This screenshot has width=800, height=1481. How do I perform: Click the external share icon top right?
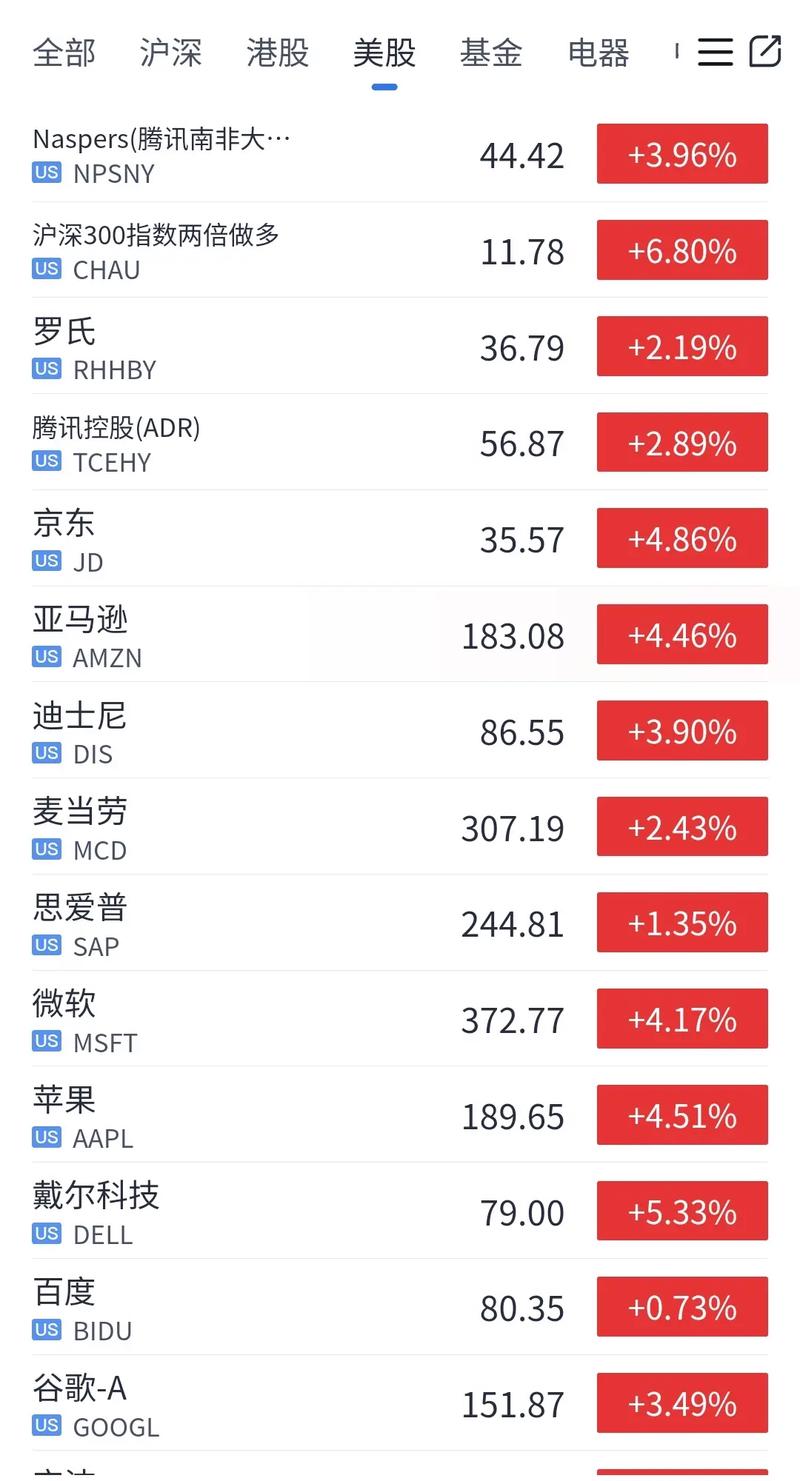[x=763, y=49]
